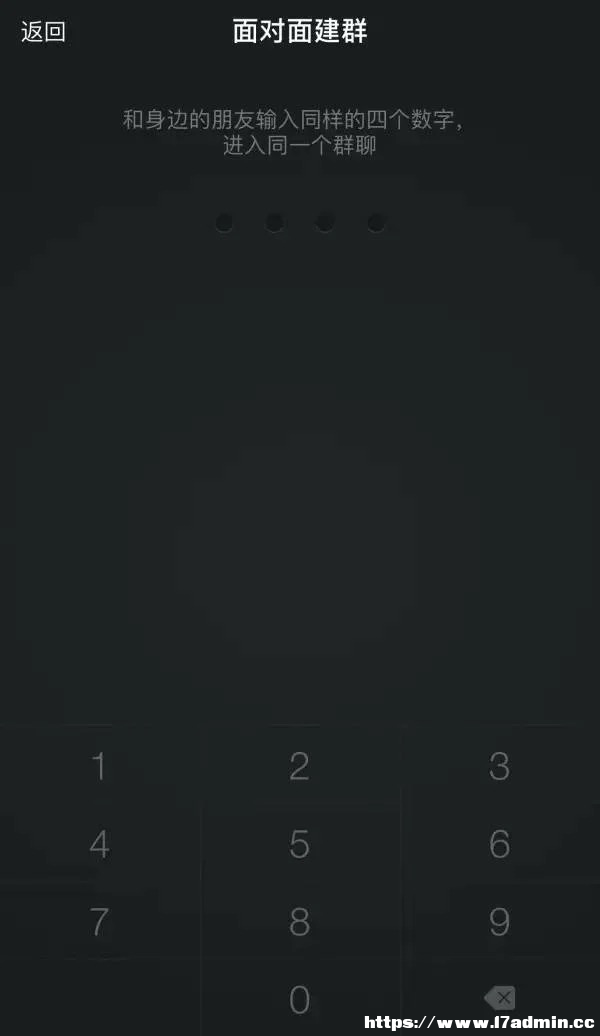Screen dimensions: 600x1036
Task: Choose the number 7 key
Action: [x=99, y=922]
